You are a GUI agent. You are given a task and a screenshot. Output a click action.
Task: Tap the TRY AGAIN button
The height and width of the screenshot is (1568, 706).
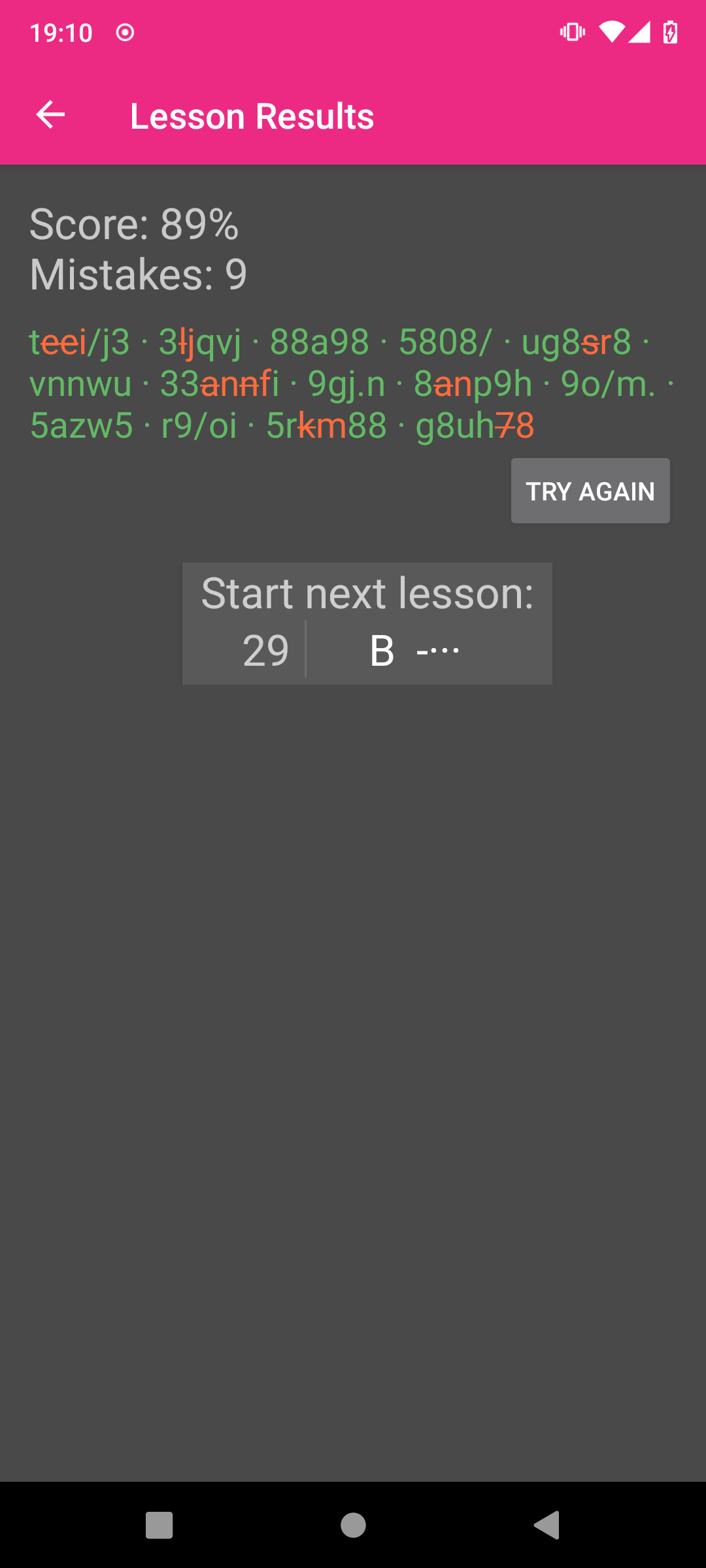590,491
